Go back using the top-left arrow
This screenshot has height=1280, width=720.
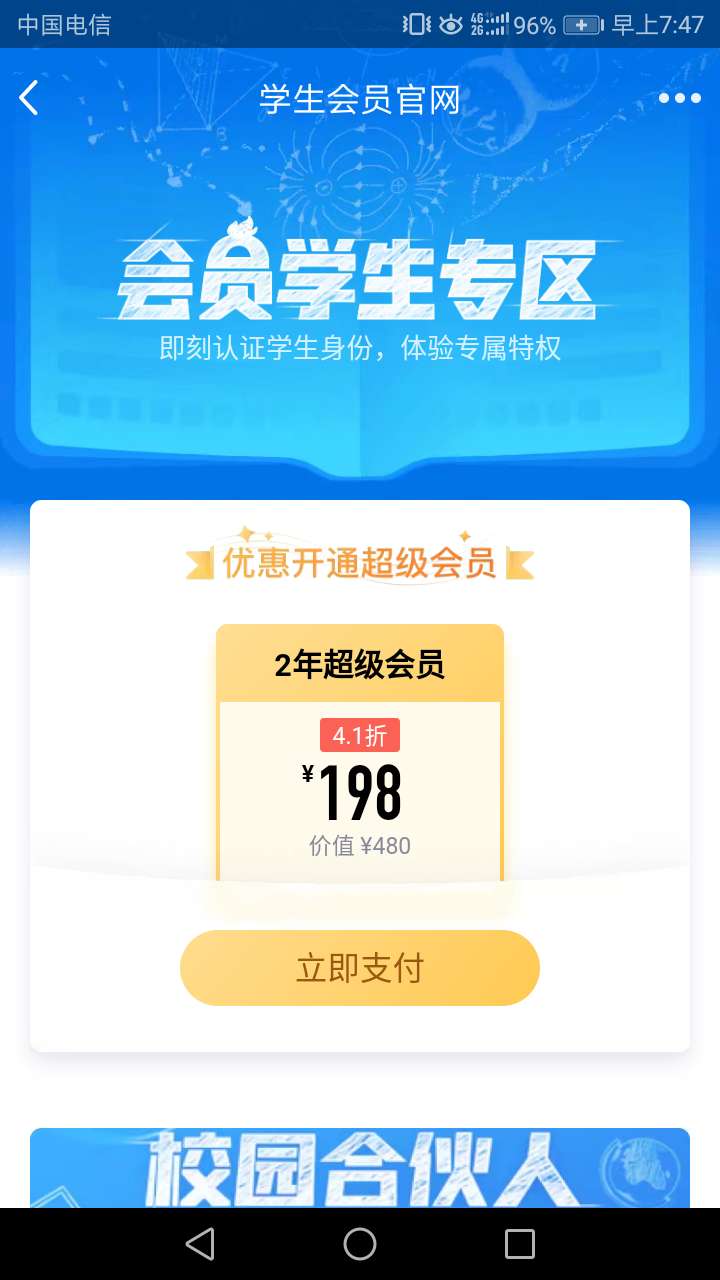point(29,98)
